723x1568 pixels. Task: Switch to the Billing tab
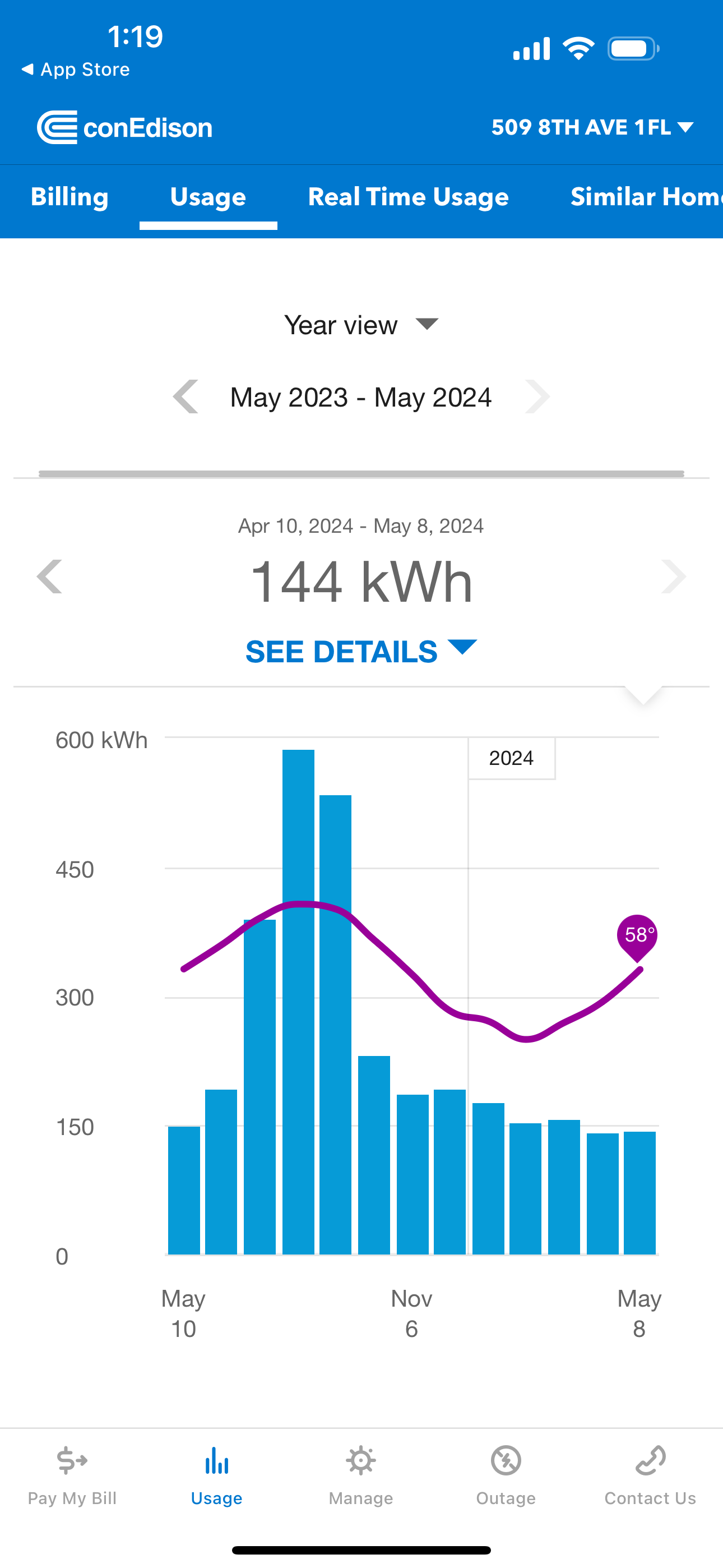69,197
